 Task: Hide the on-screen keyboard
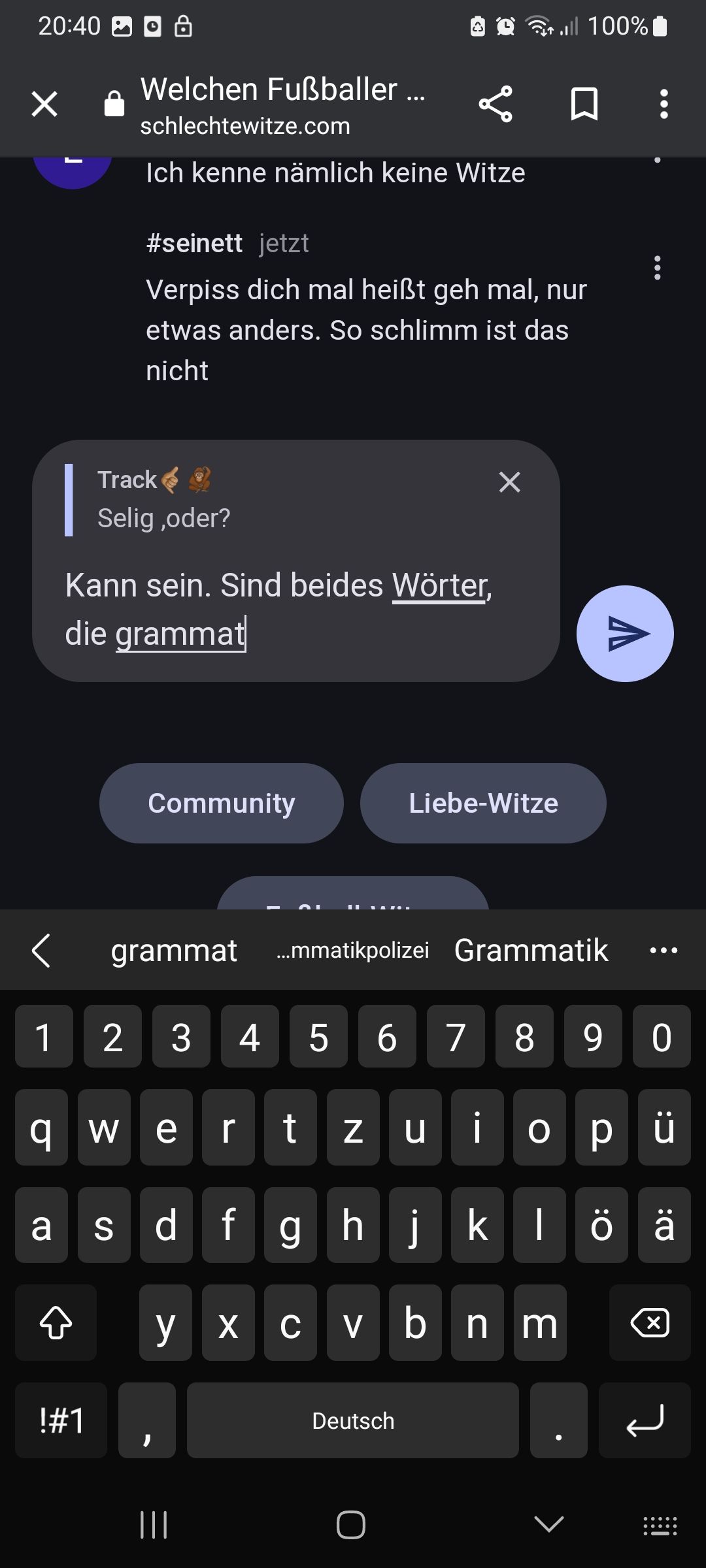(548, 1525)
